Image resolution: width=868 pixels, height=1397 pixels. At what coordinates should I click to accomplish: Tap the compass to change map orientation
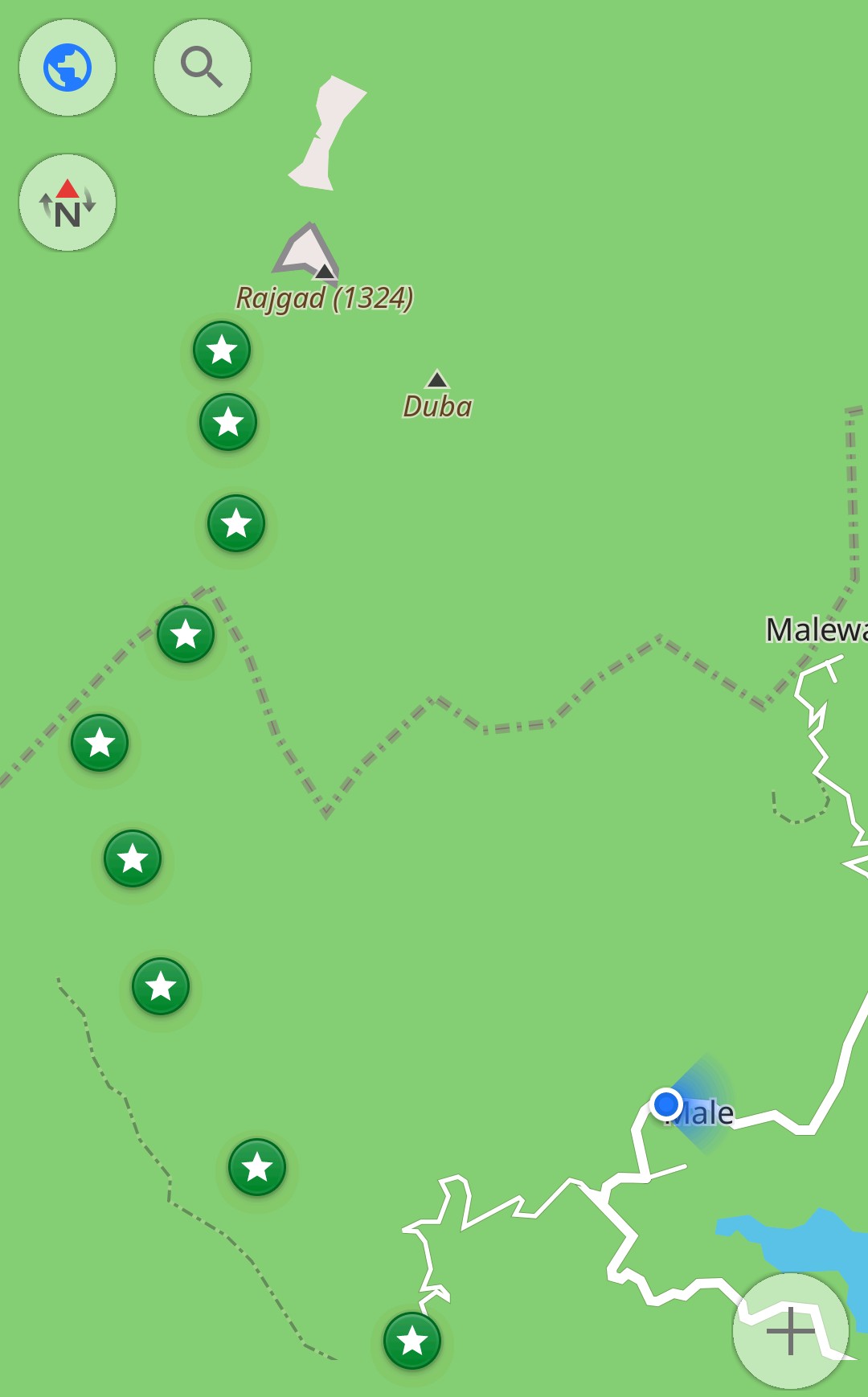coord(68,203)
